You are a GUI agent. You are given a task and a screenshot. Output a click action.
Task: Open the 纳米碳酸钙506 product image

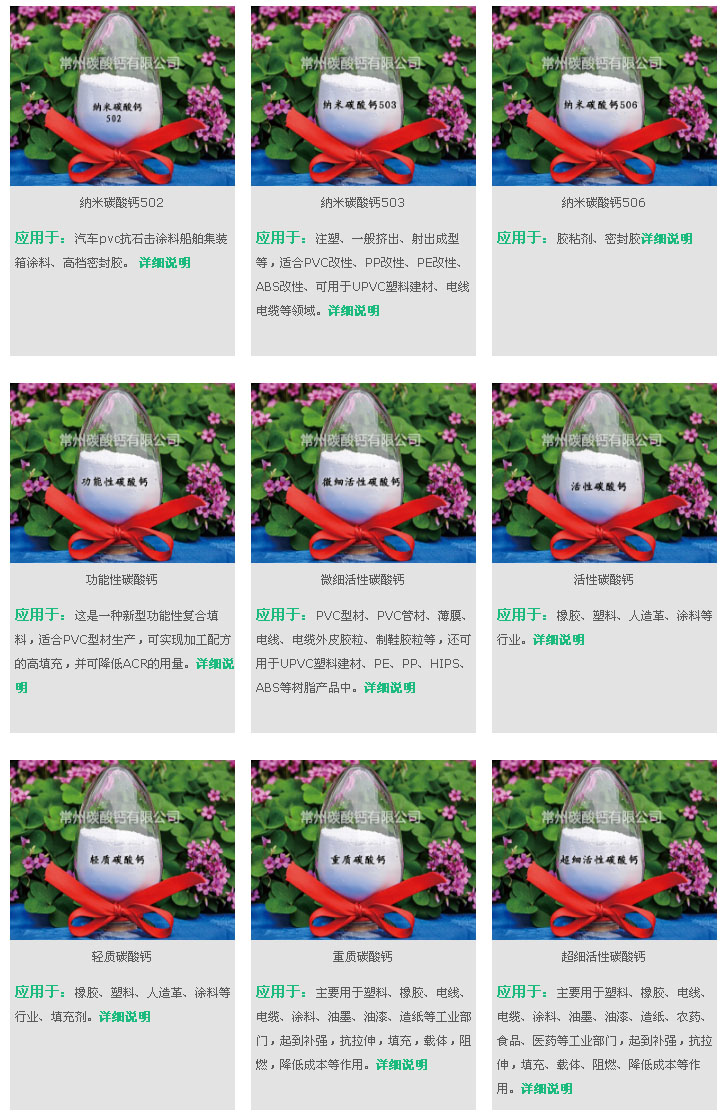pyautogui.click(x=604, y=96)
